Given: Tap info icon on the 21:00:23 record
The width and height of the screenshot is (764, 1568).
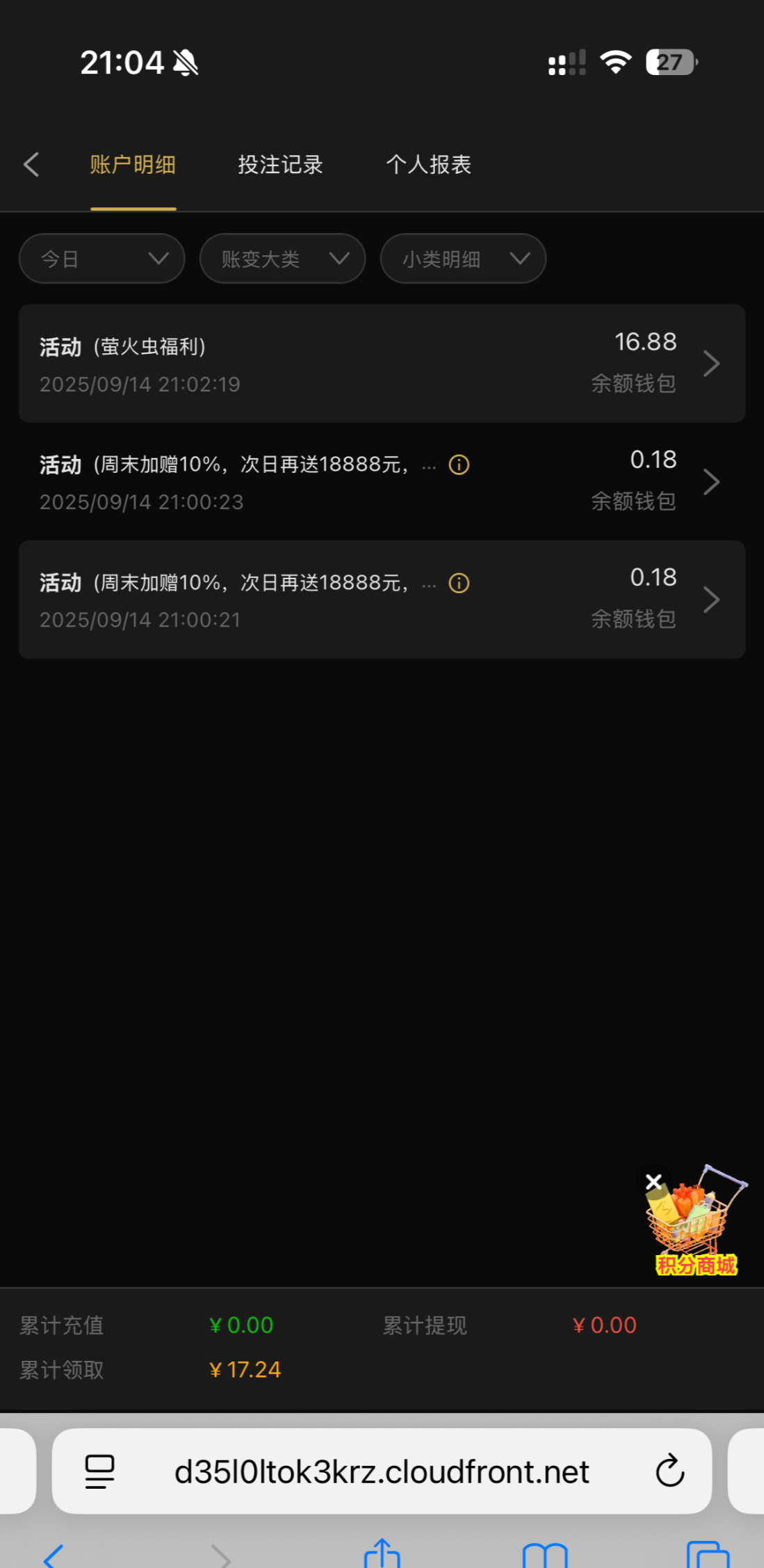Looking at the screenshot, I should (x=459, y=464).
